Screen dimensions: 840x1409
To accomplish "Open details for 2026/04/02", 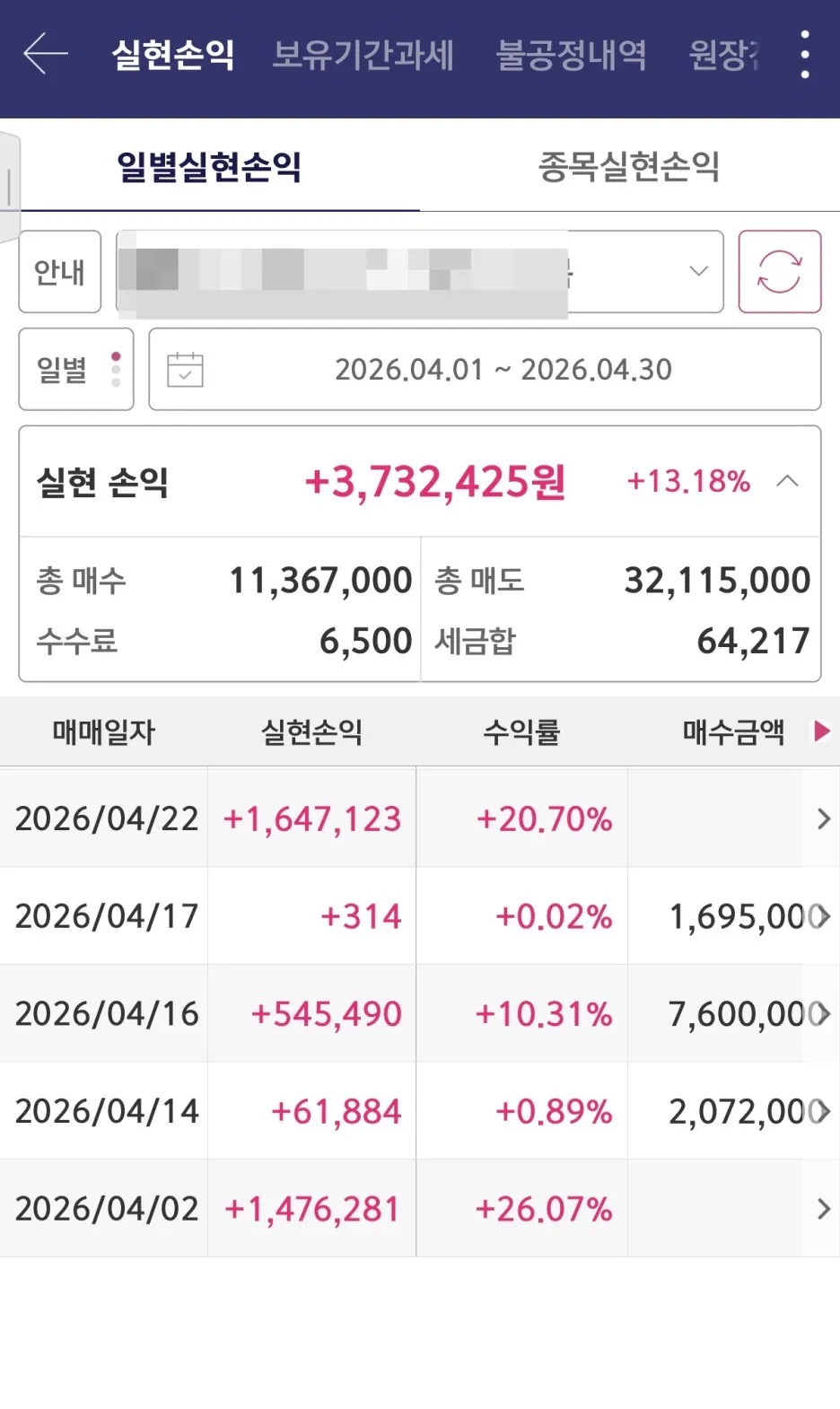I will 420,1208.
